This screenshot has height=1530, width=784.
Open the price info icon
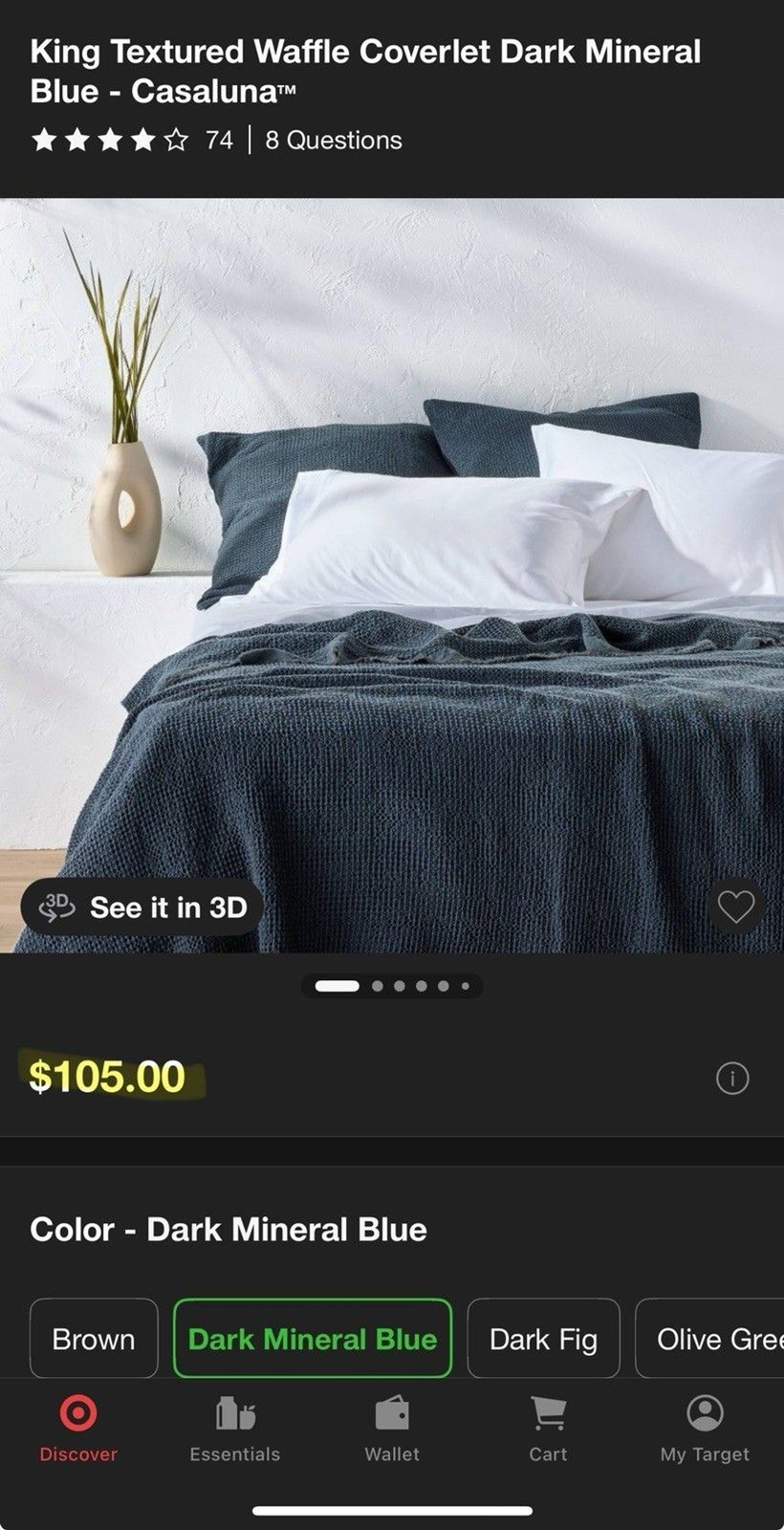click(x=732, y=1079)
